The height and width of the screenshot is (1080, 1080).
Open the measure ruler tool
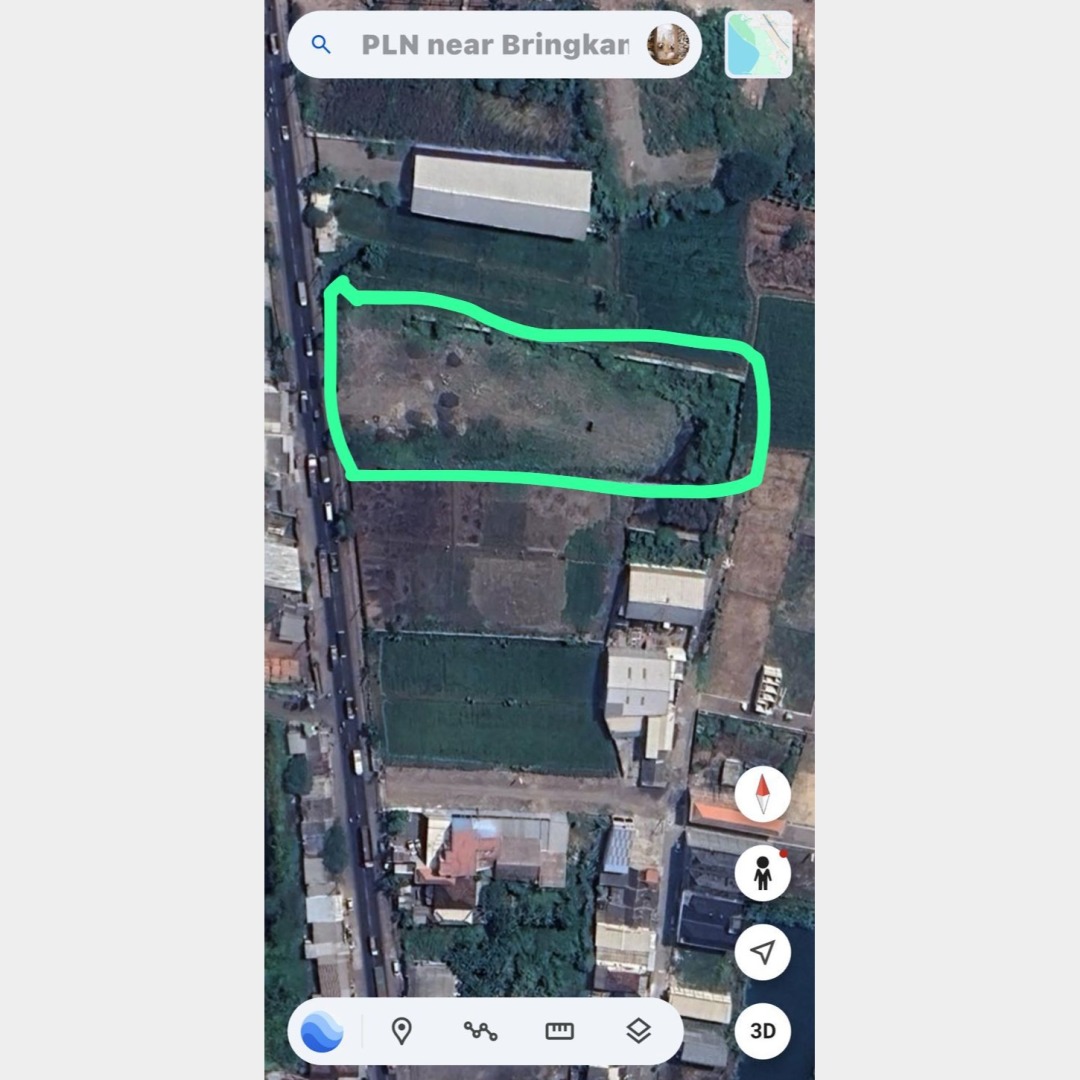click(559, 1031)
